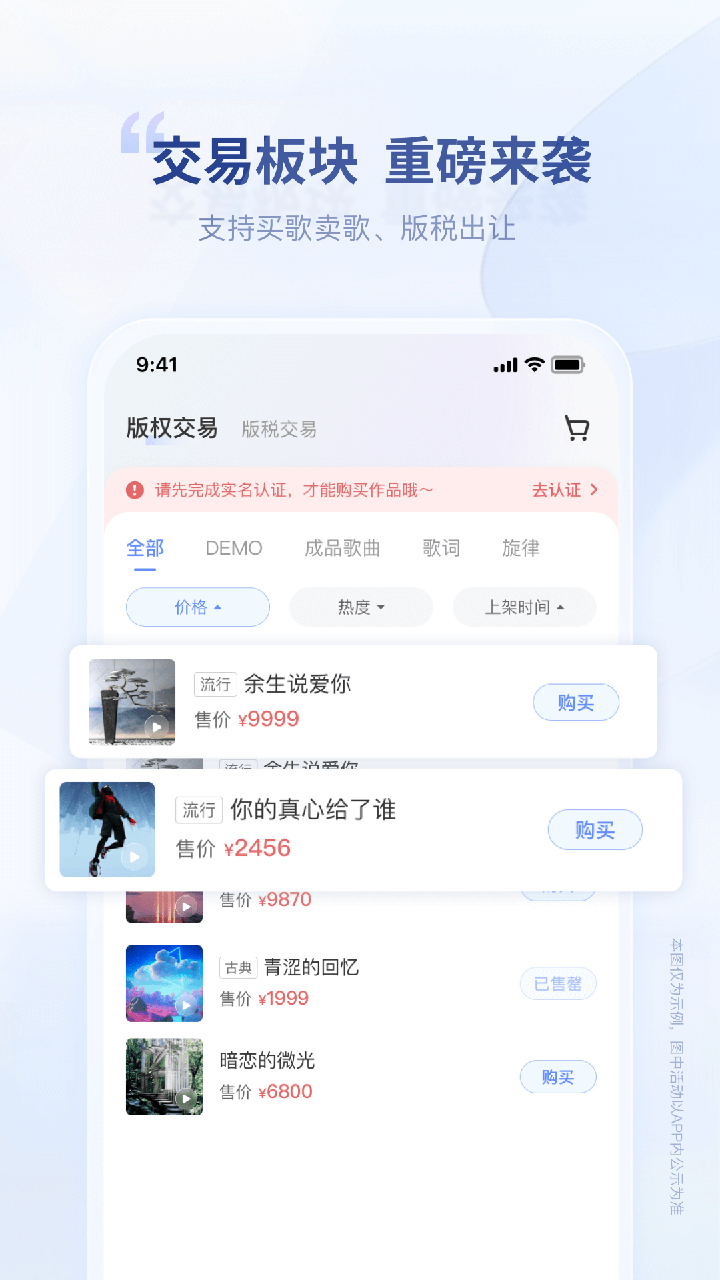
Task: Open the shopping cart icon
Action: (x=576, y=428)
